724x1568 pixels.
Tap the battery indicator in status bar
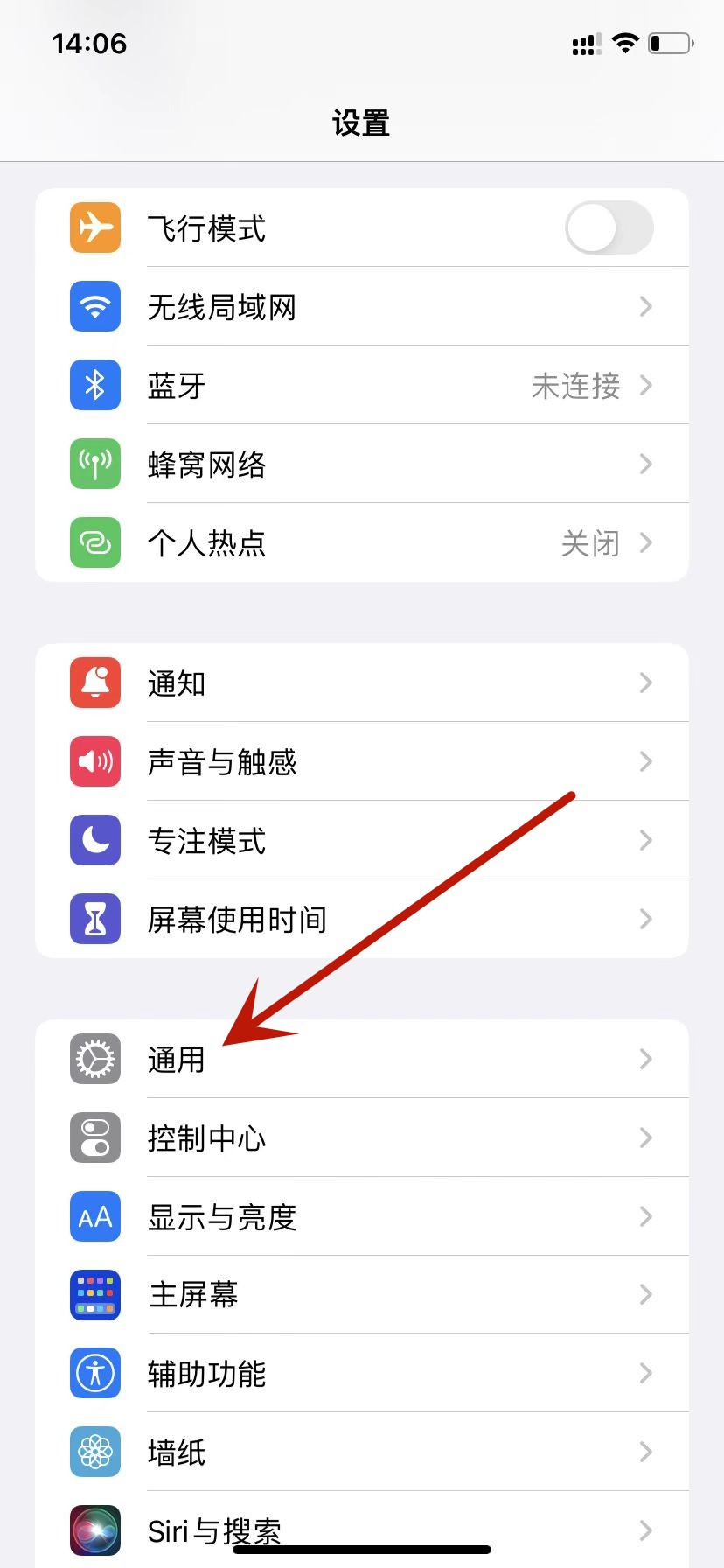670,44
